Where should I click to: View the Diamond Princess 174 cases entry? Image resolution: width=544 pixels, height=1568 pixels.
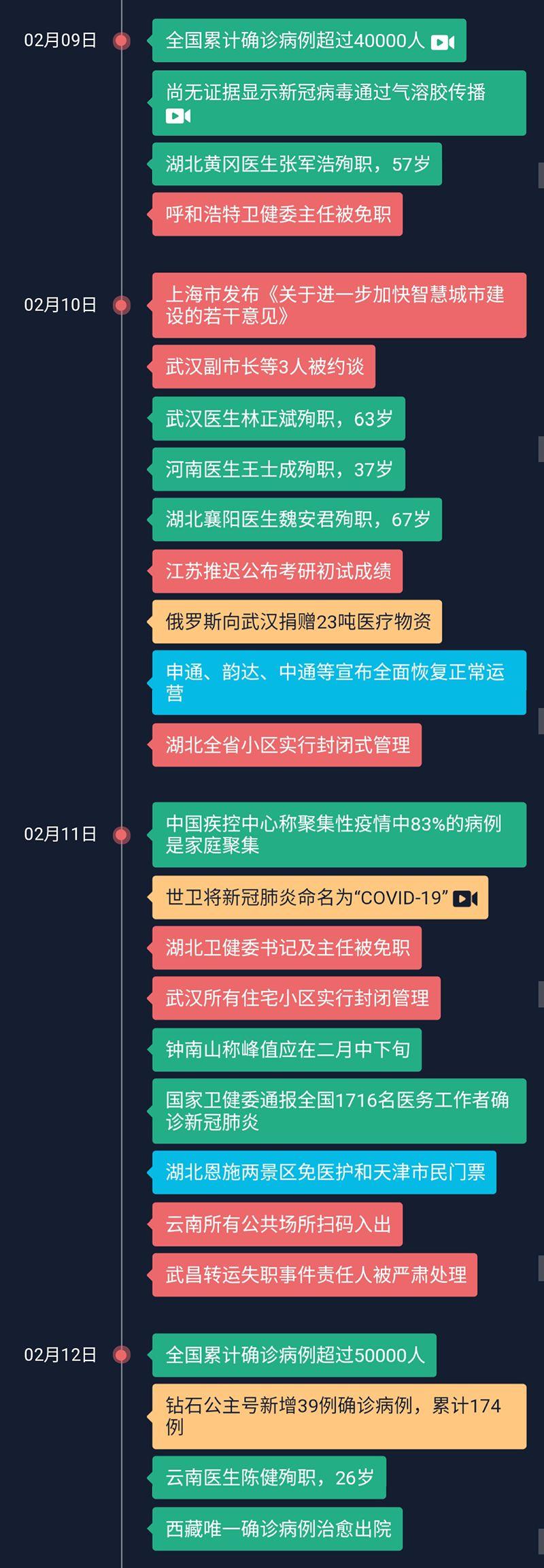tap(339, 1416)
